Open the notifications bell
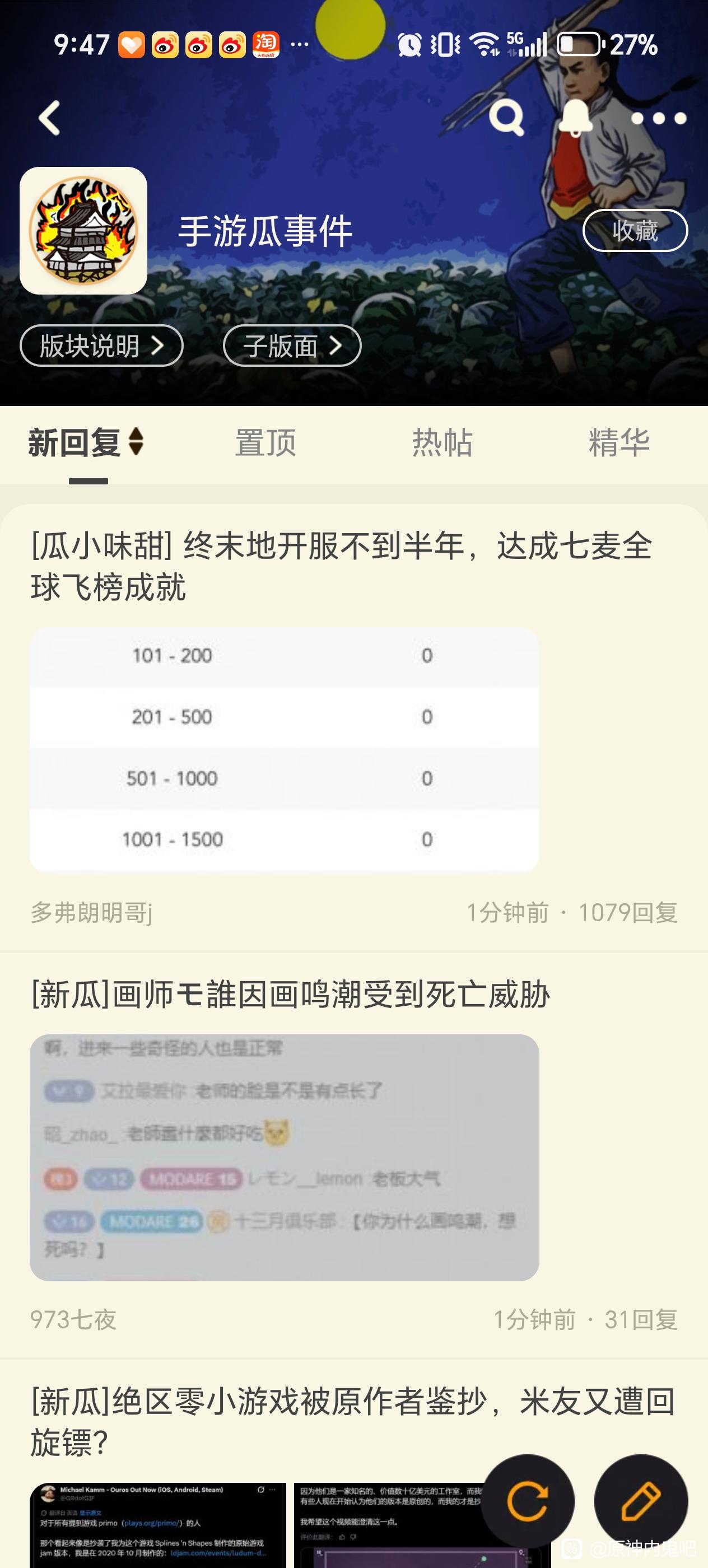This screenshot has width=708, height=1568. coord(575,118)
